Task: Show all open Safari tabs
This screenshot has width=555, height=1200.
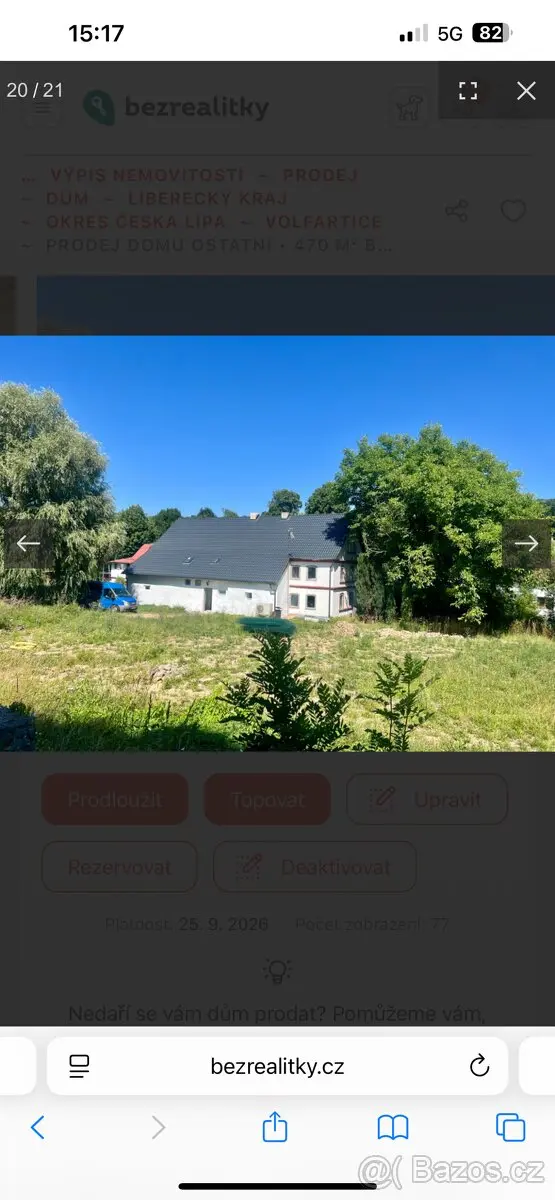Action: tap(510, 1128)
